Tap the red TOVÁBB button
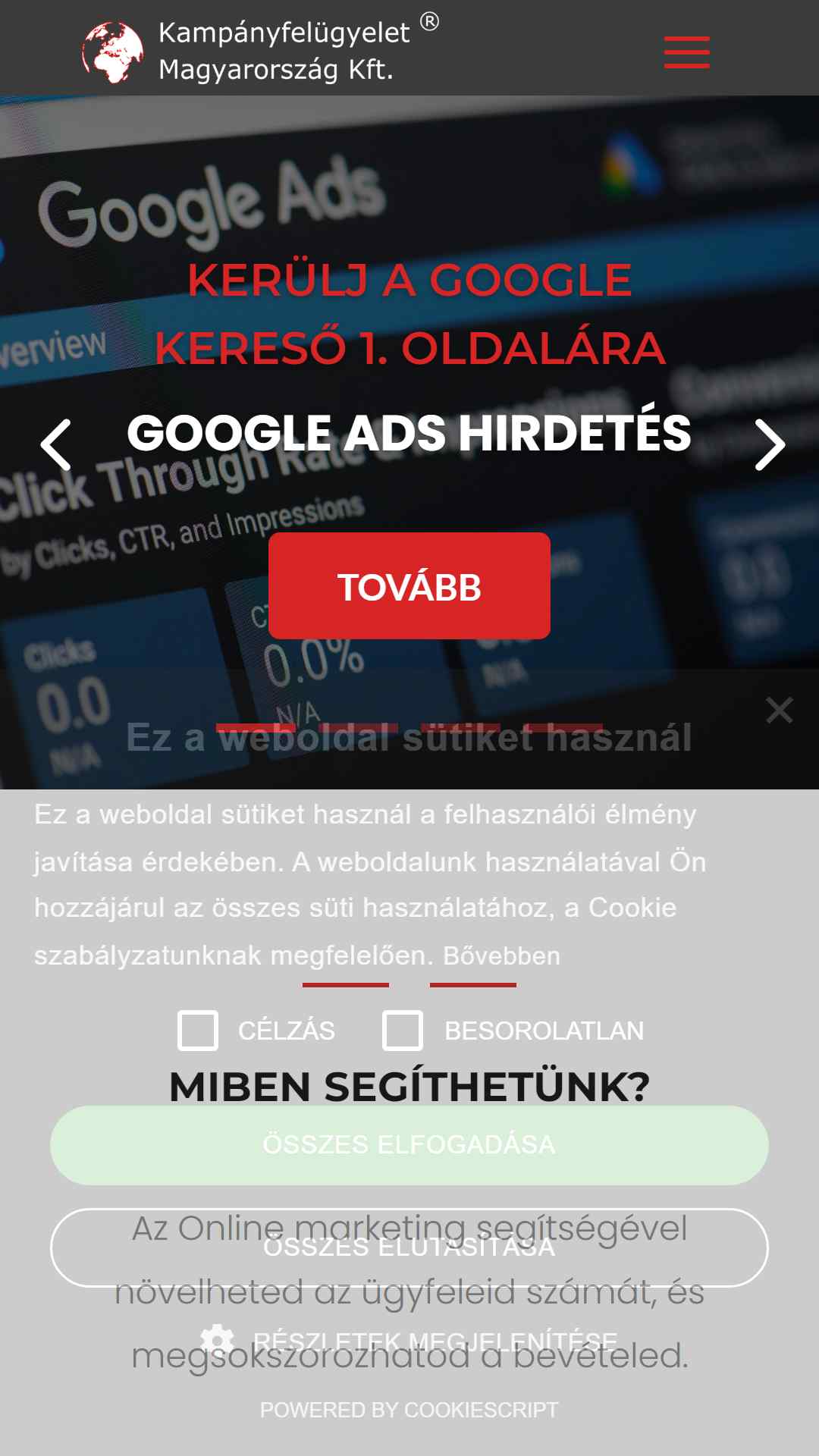Image resolution: width=819 pixels, height=1456 pixels. (409, 585)
